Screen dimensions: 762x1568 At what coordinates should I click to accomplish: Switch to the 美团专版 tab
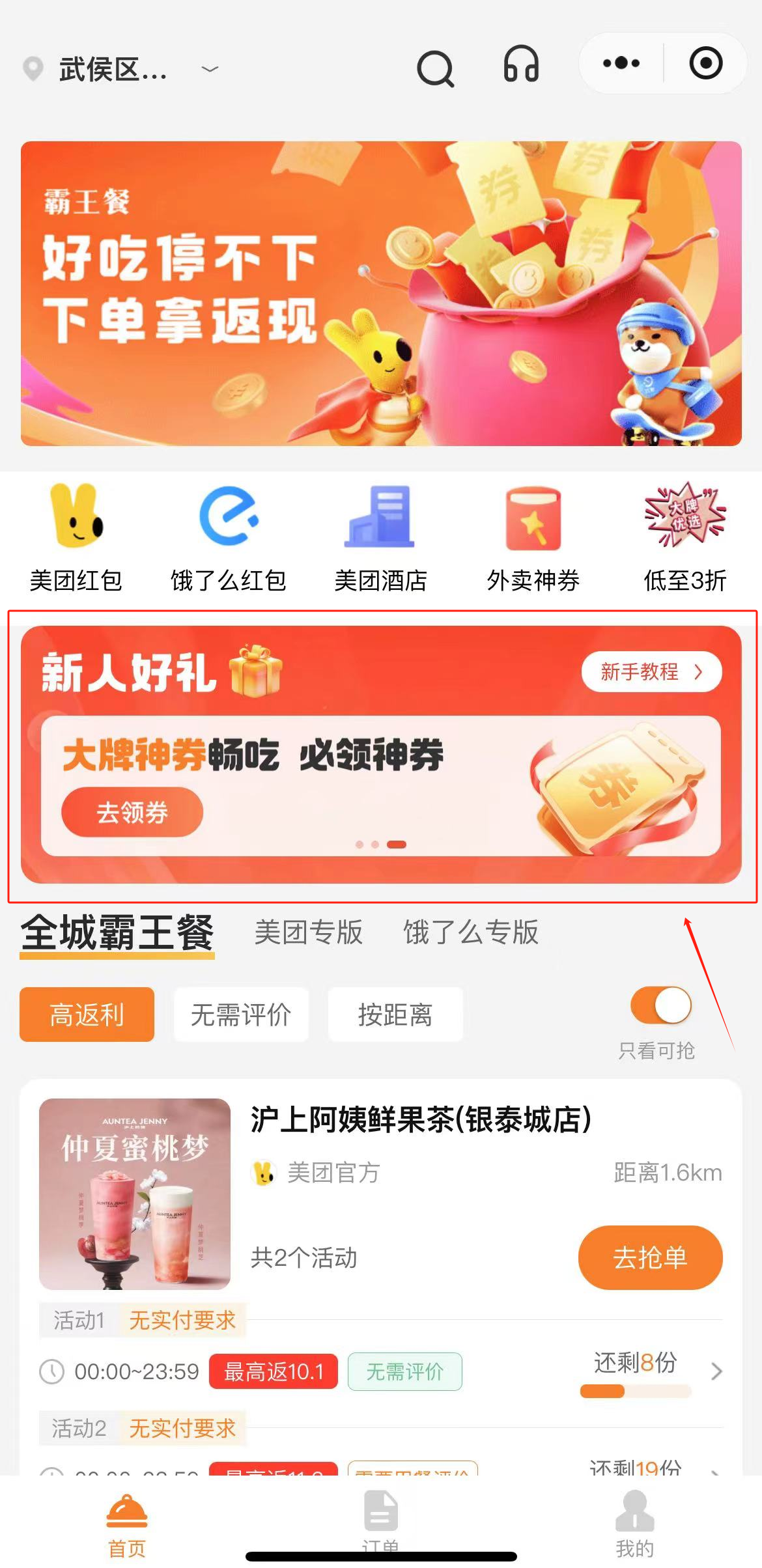pos(309,932)
